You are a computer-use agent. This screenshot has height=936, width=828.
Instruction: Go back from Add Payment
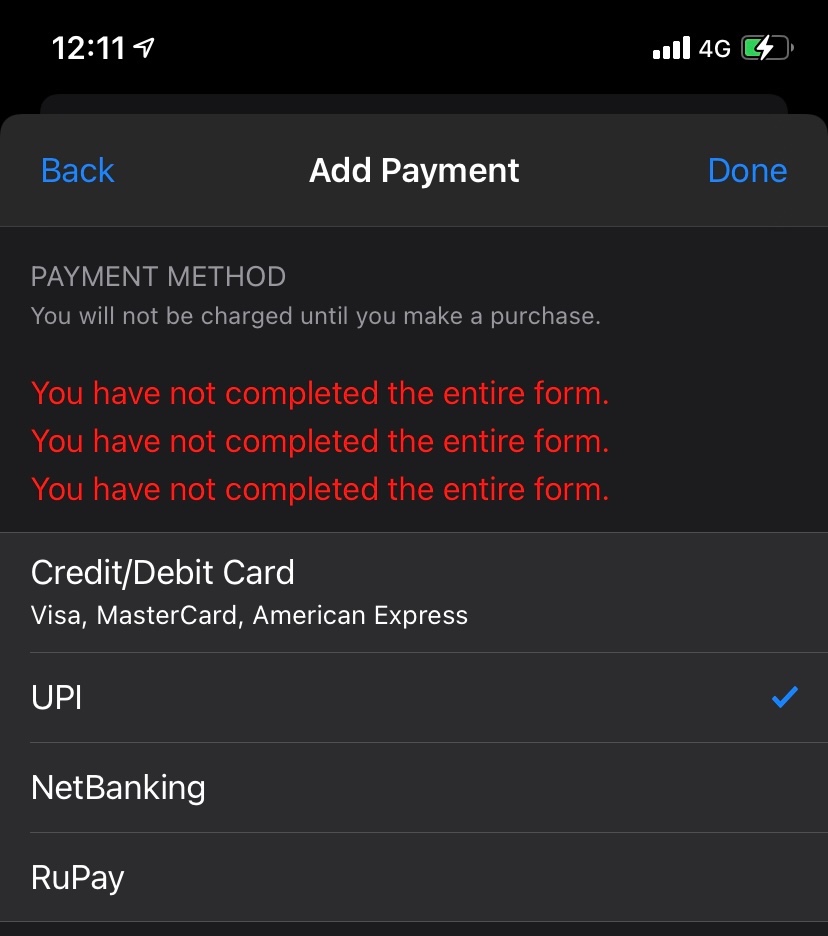(x=77, y=171)
